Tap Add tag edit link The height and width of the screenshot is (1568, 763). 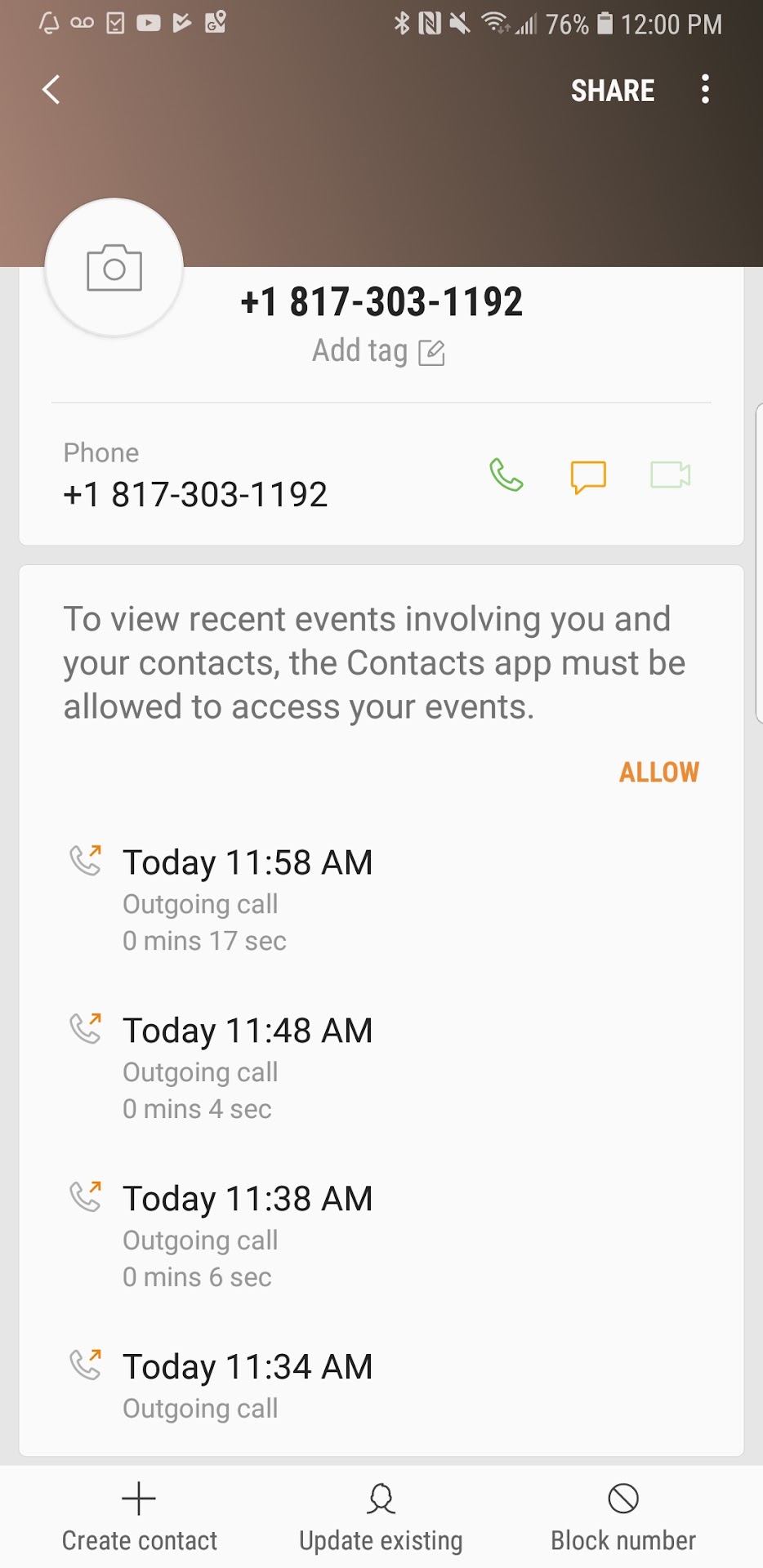coord(378,351)
